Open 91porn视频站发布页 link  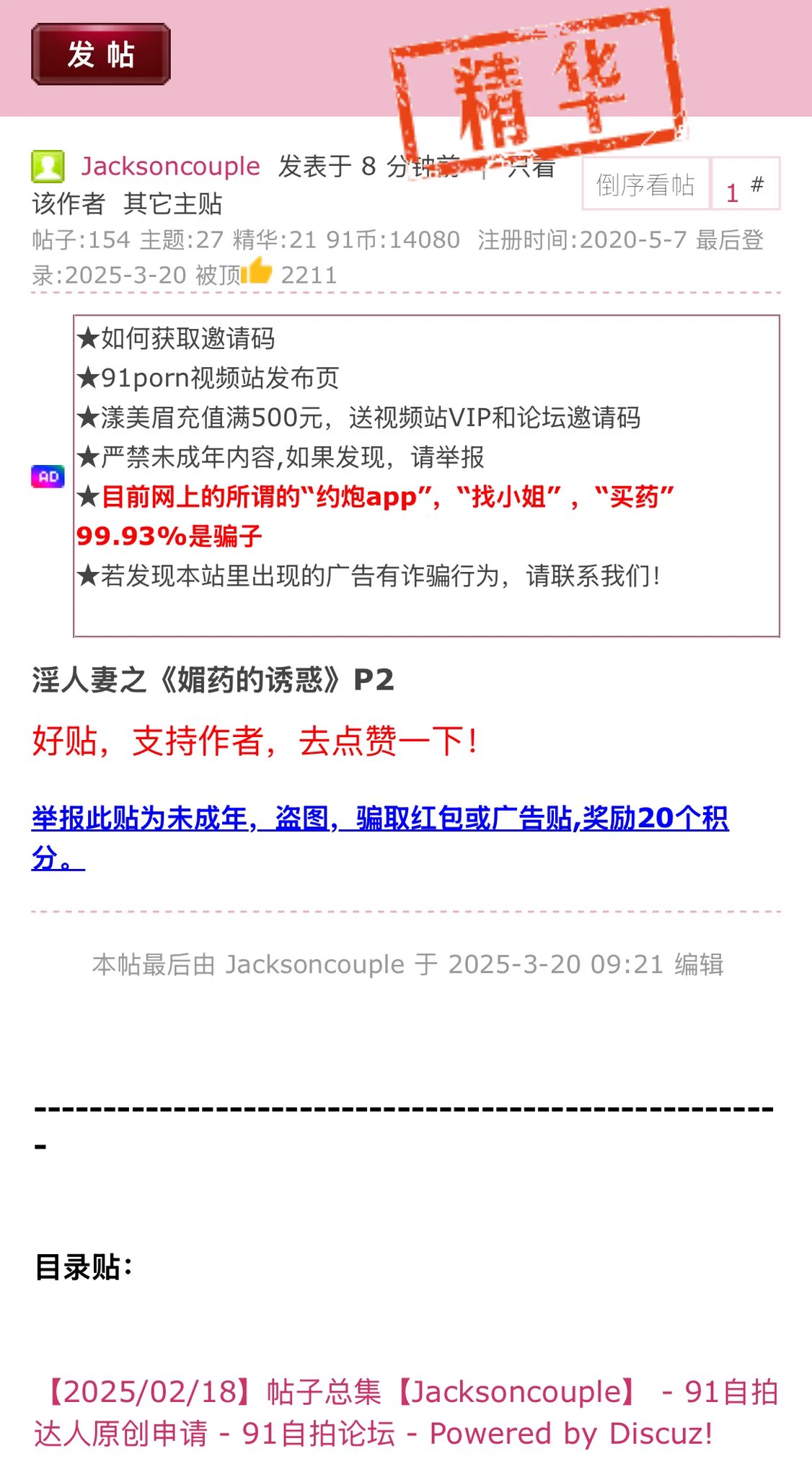point(219,378)
